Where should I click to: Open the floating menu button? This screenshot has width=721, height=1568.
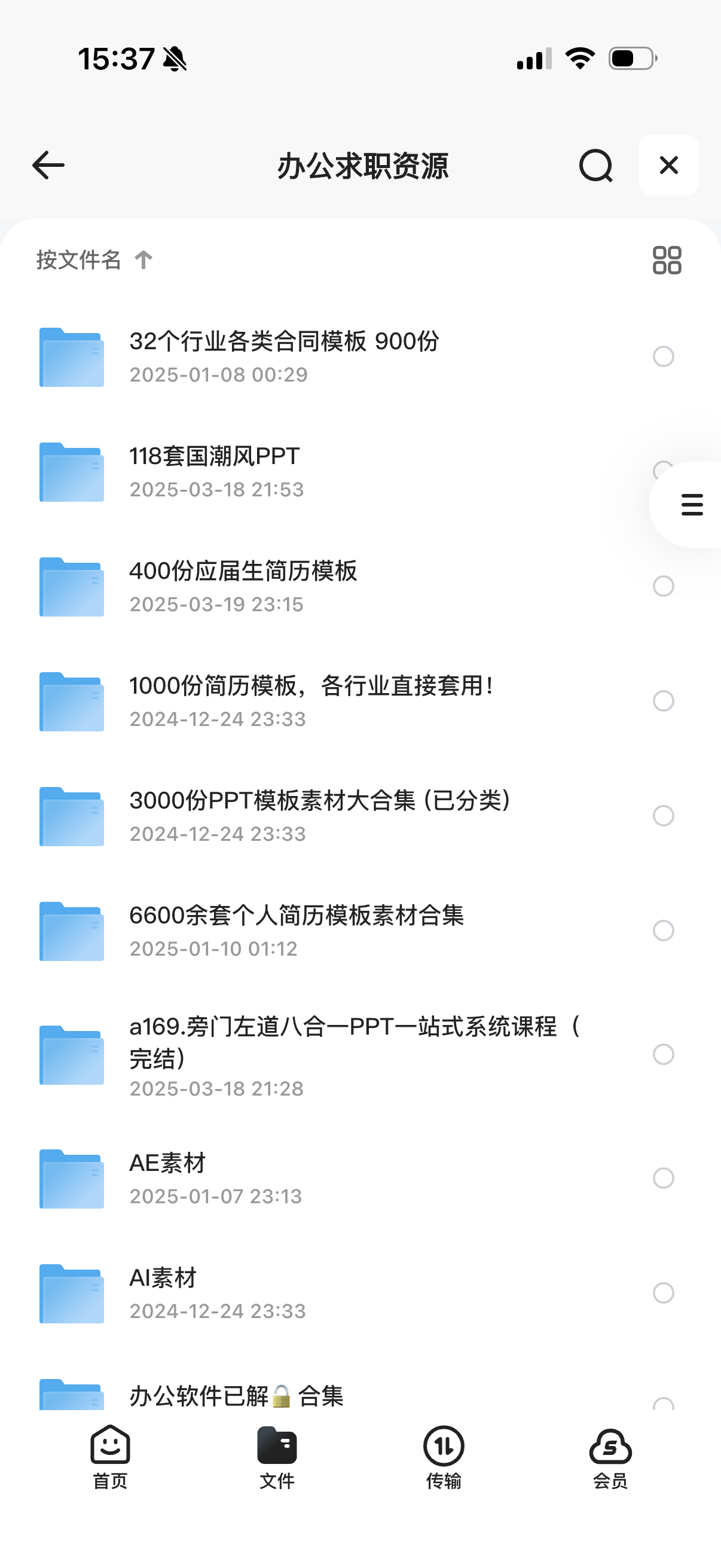pyautogui.click(x=691, y=505)
